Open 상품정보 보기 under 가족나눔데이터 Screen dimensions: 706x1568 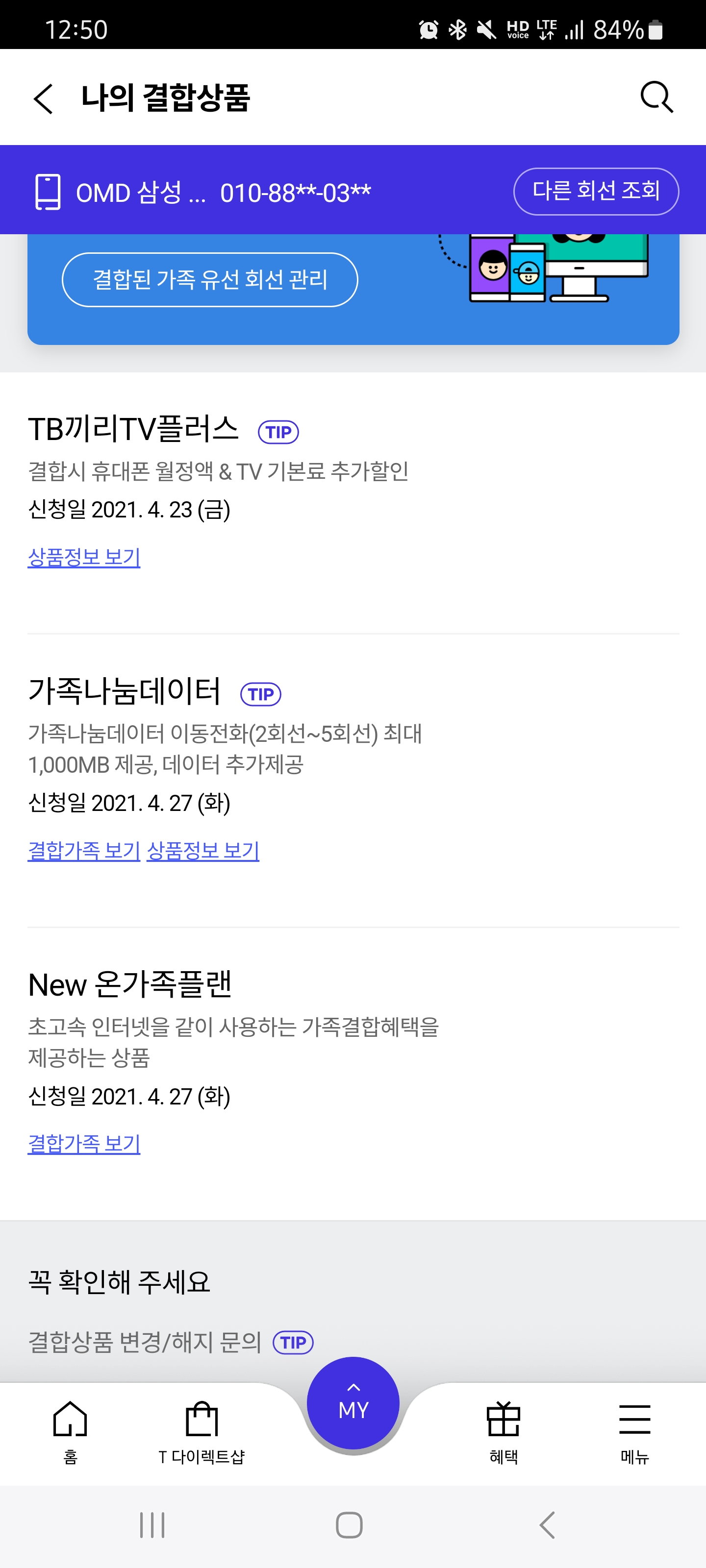click(203, 850)
